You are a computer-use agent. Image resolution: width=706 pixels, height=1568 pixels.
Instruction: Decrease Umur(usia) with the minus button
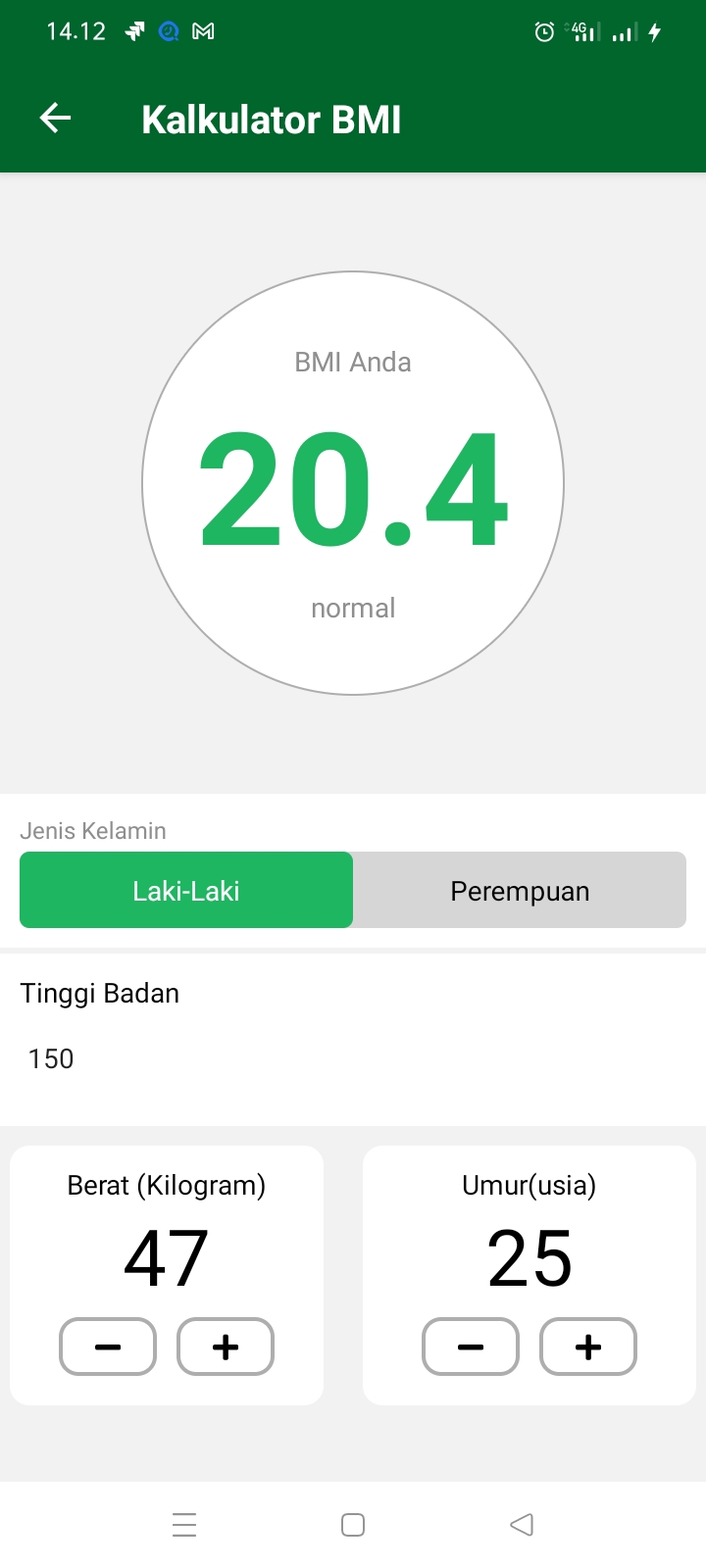(471, 1347)
